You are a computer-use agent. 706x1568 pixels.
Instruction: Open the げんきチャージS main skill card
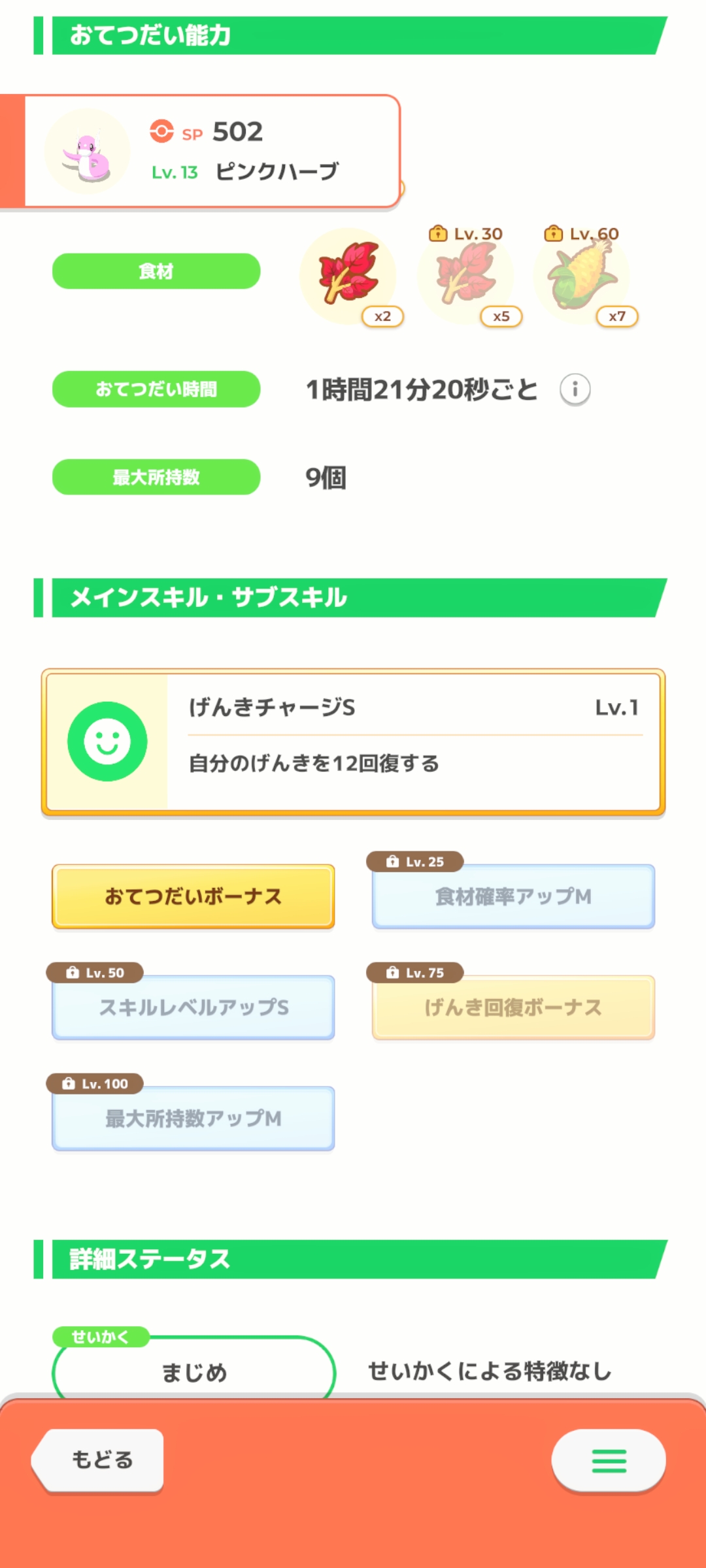pyautogui.click(x=353, y=742)
